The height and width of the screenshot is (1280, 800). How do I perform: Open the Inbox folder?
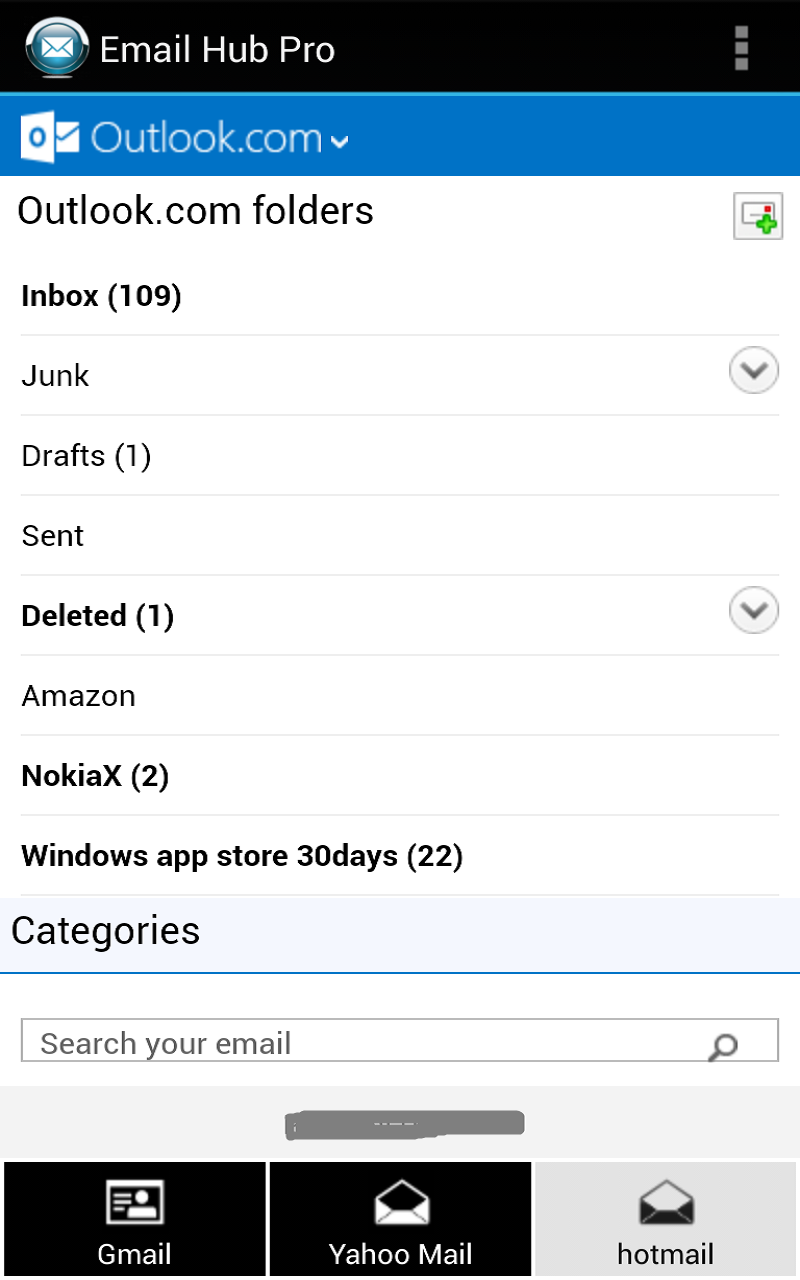pos(101,295)
